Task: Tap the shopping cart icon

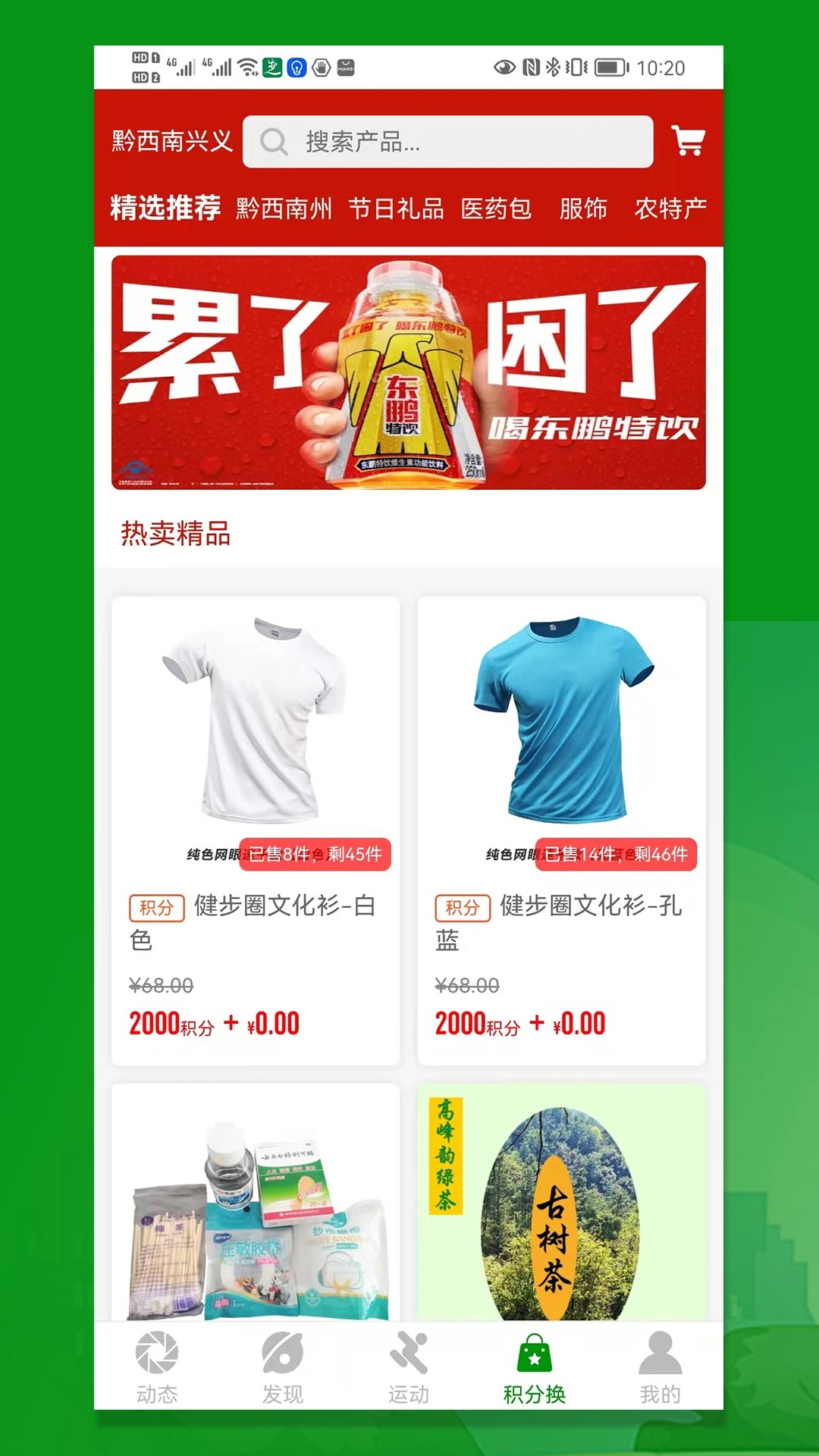Action: click(689, 141)
